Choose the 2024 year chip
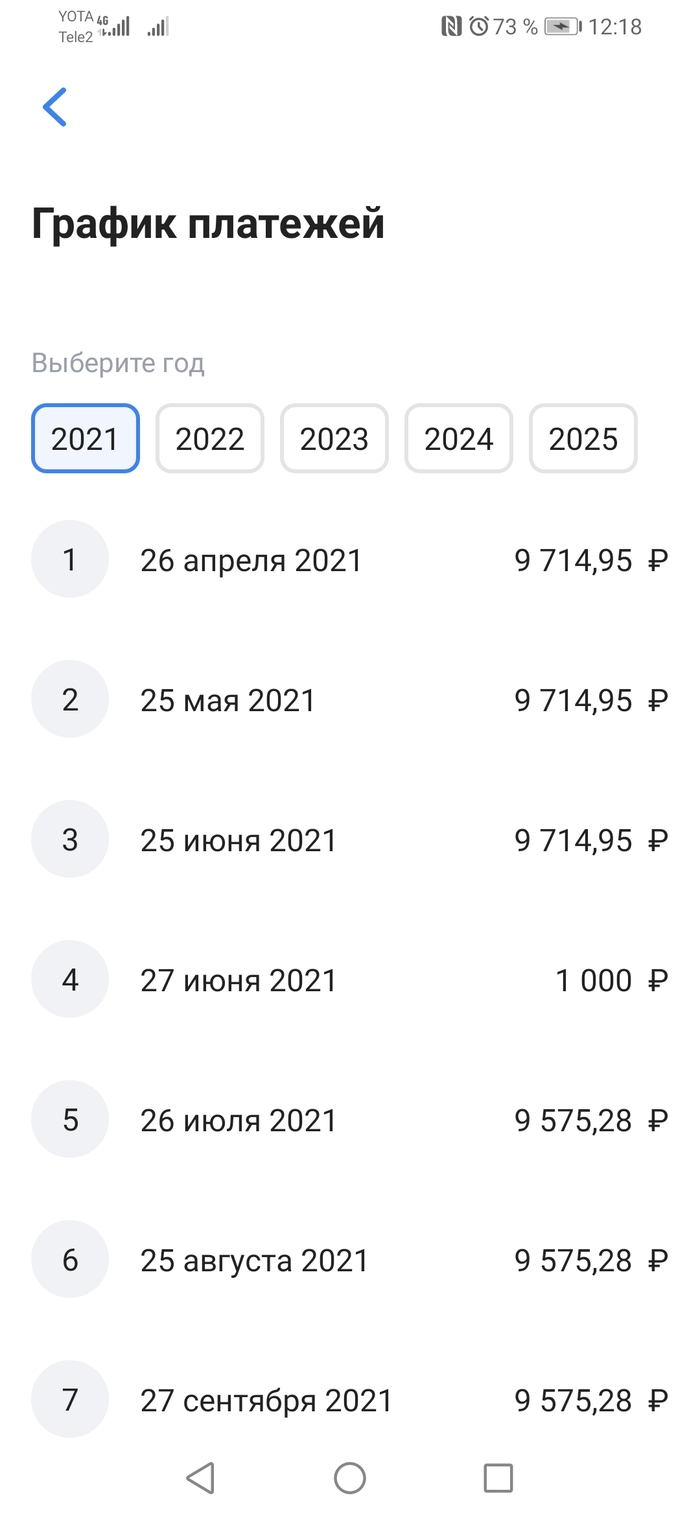This screenshot has width=700, height=1517. point(459,438)
